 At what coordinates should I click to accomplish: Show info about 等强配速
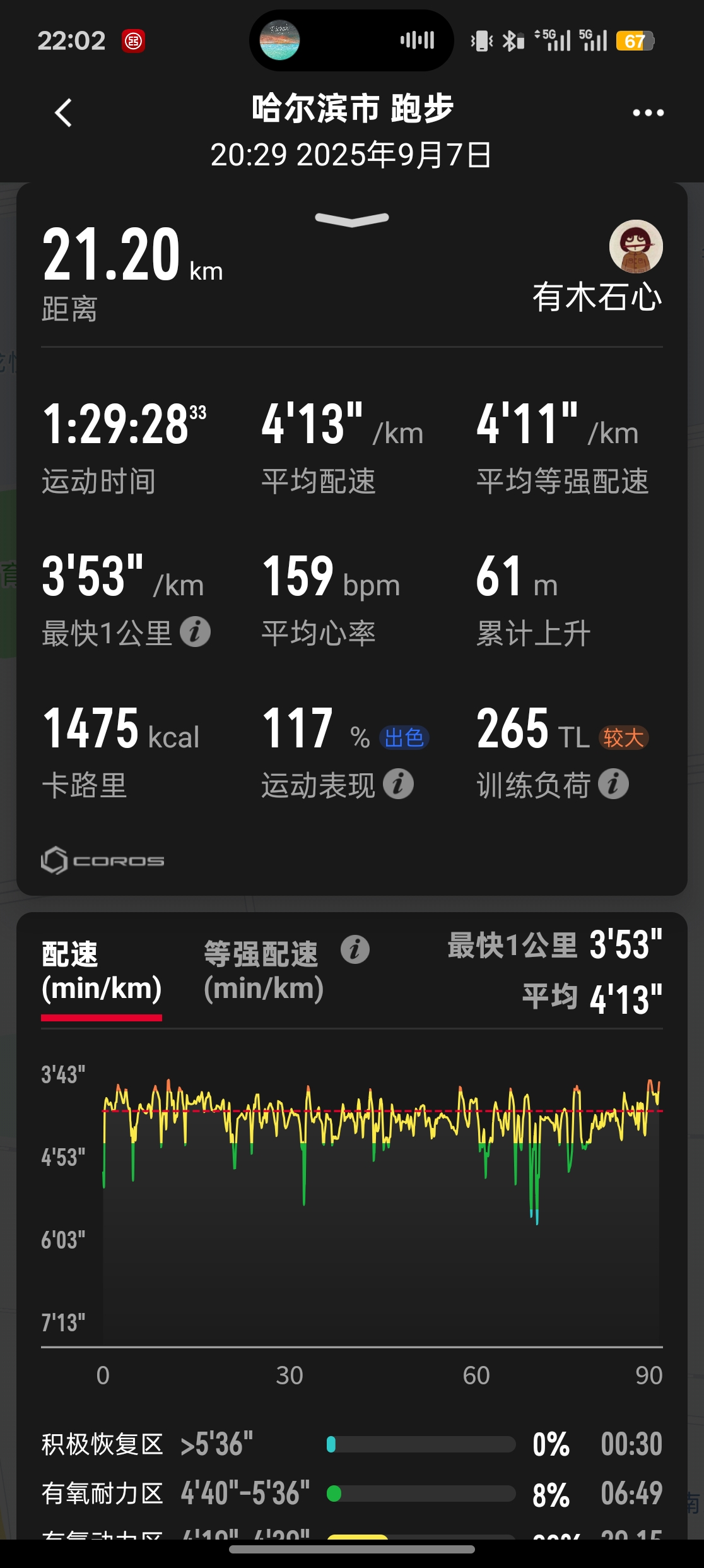355,949
